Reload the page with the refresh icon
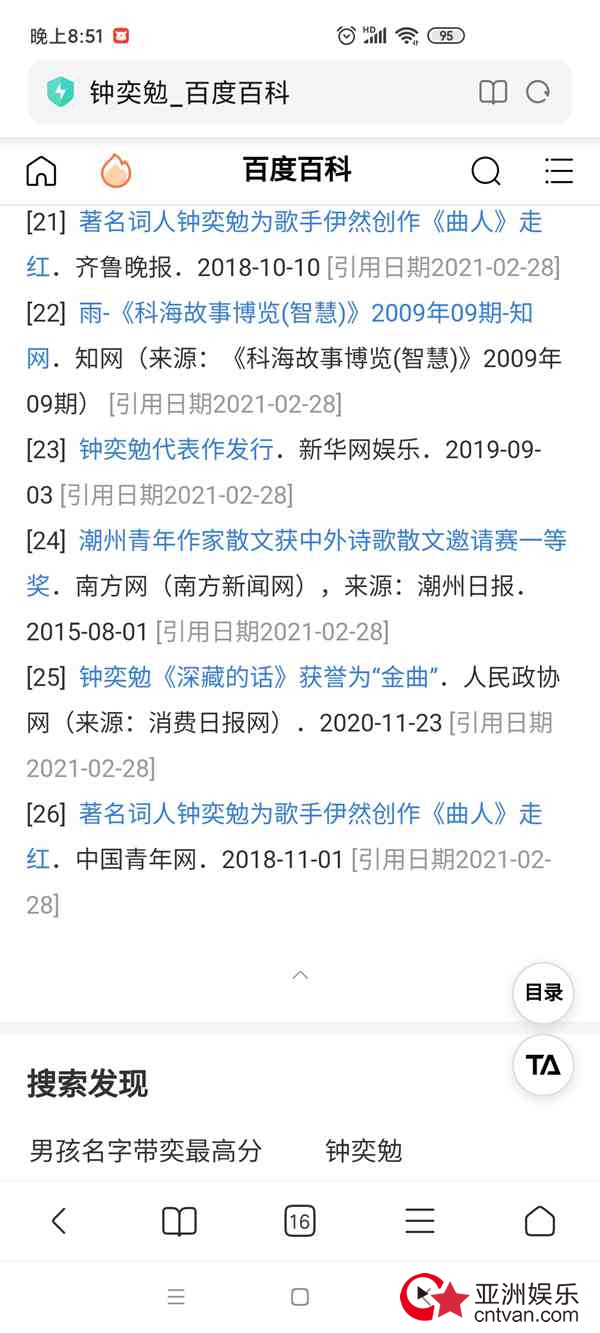Screen dimensions: 600x1333 click(538, 93)
